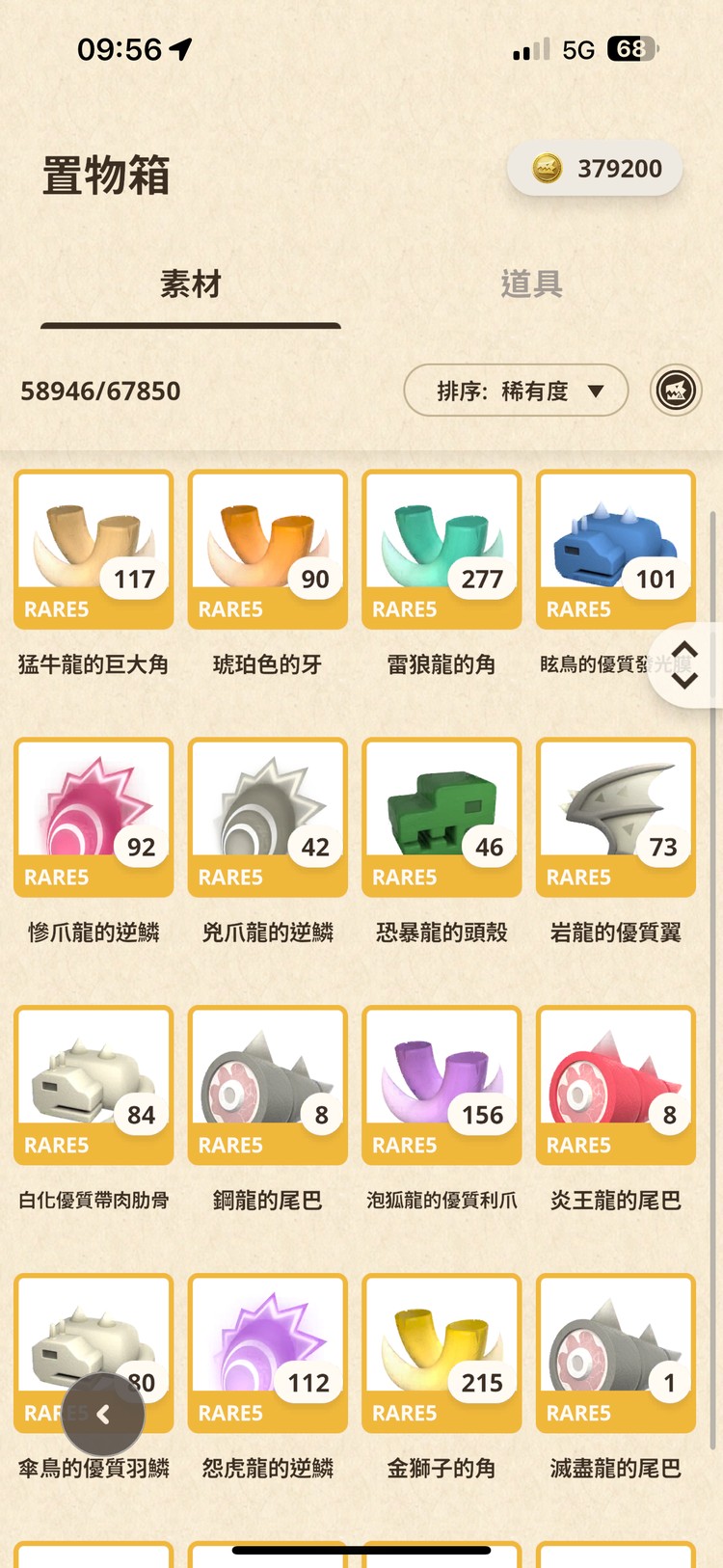View the 恐暴龍的頭殼 item
The width and height of the screenshot is (723, 1568).
[x=442, y=818]
